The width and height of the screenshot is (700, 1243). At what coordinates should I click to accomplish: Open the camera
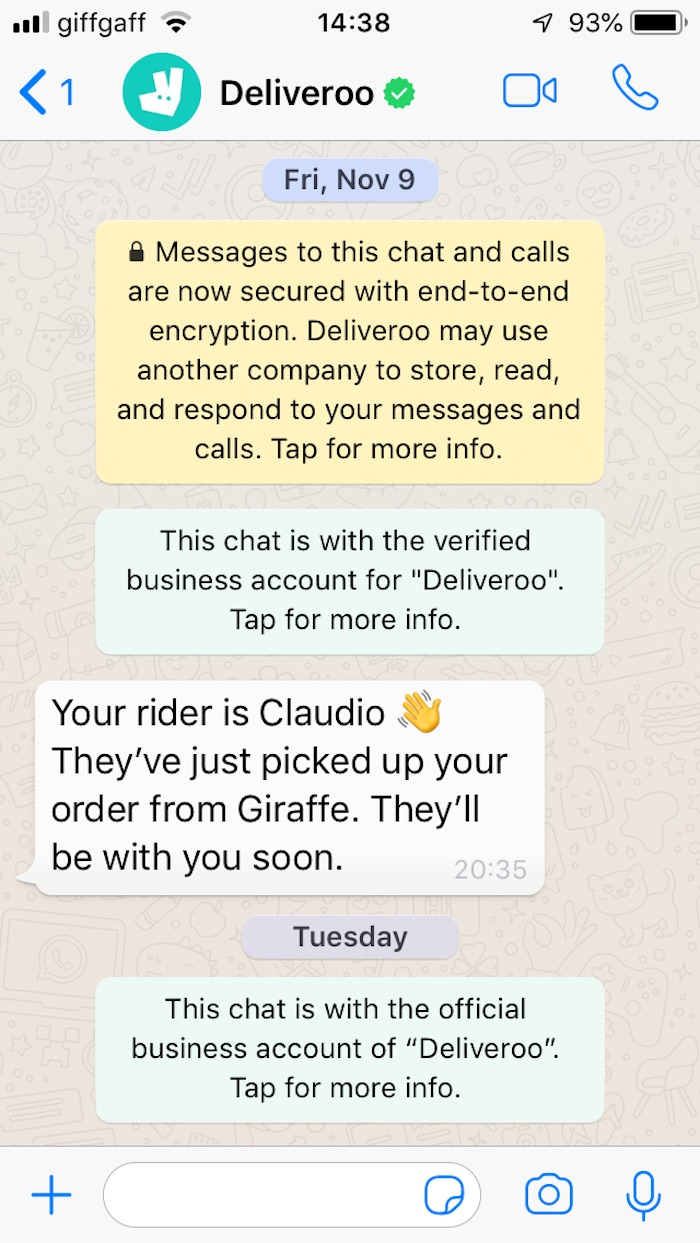click(549, 1195)
